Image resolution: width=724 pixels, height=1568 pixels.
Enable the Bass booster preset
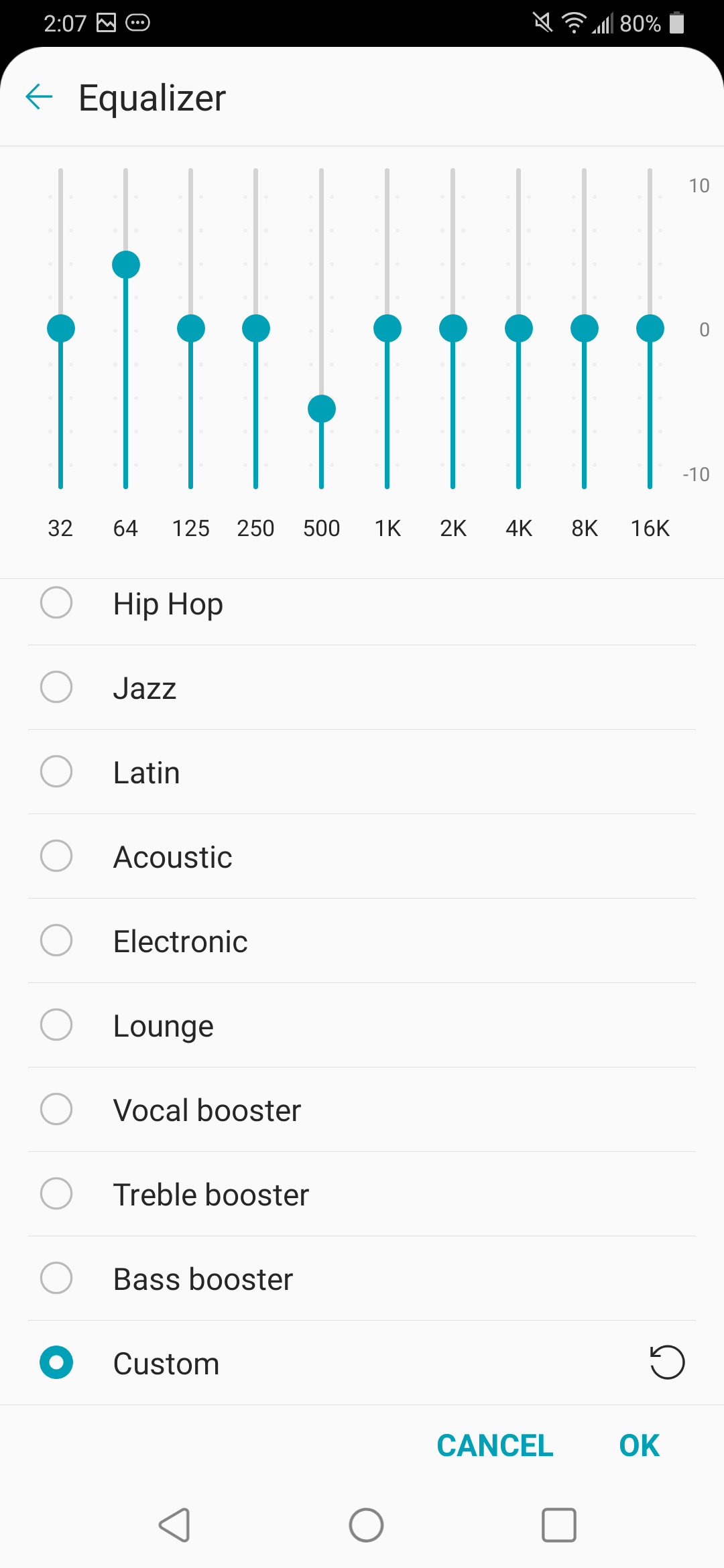tap(362, 1279)
